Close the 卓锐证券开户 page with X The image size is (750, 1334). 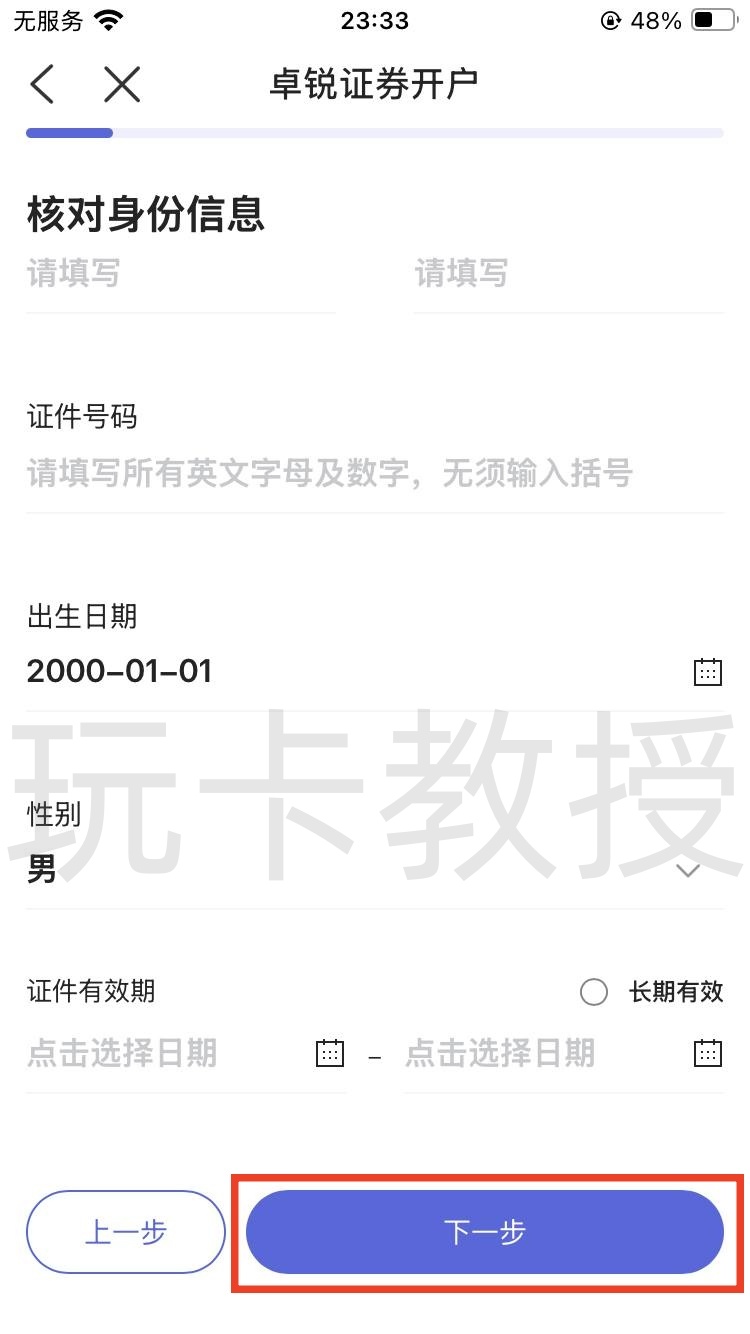point(122,85)
